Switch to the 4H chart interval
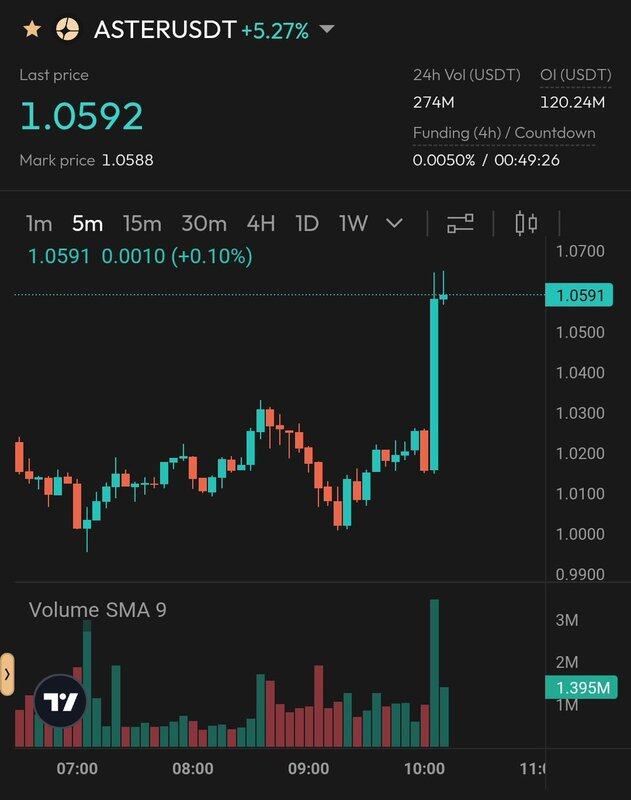The image size is (631, 800). 261,223
